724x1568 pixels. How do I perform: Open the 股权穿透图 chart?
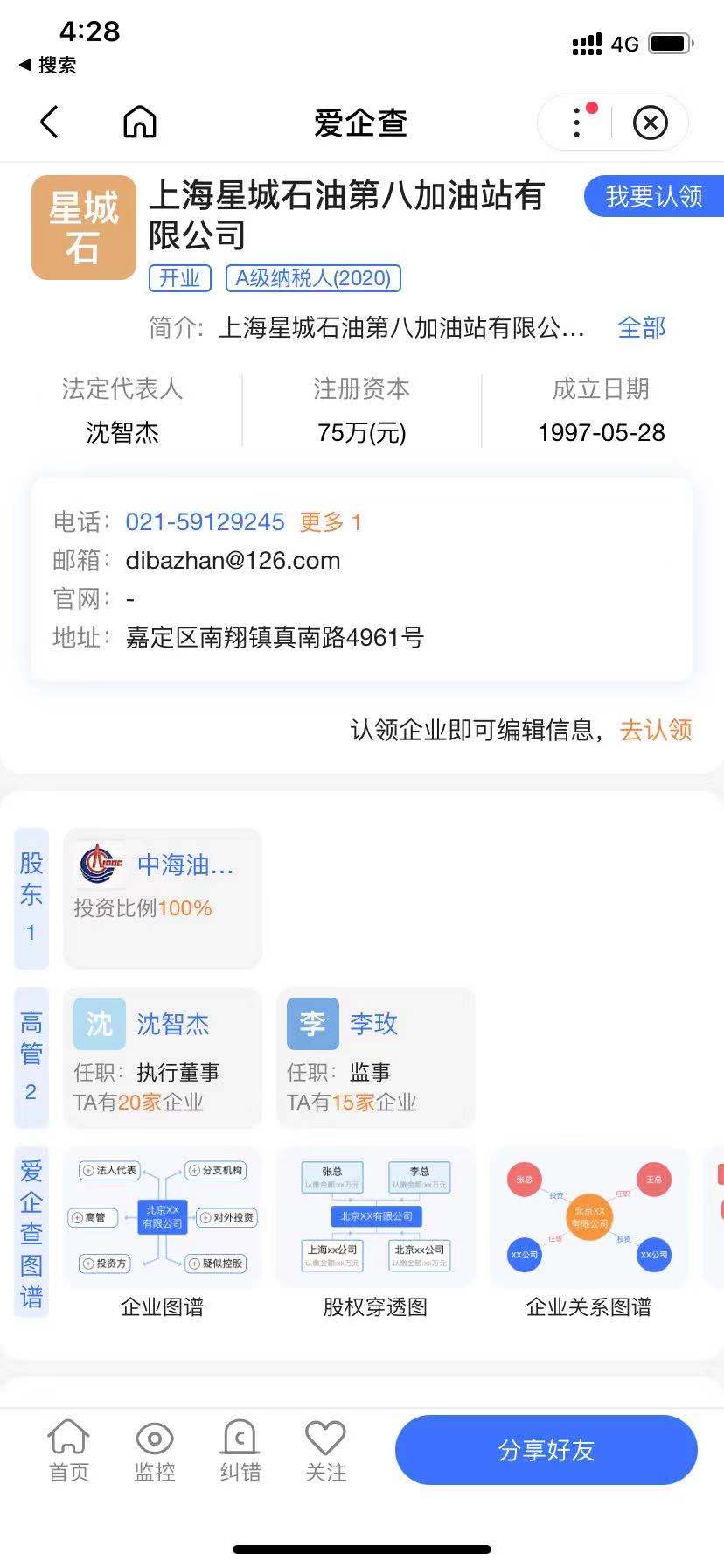(x=376, y=1234)
